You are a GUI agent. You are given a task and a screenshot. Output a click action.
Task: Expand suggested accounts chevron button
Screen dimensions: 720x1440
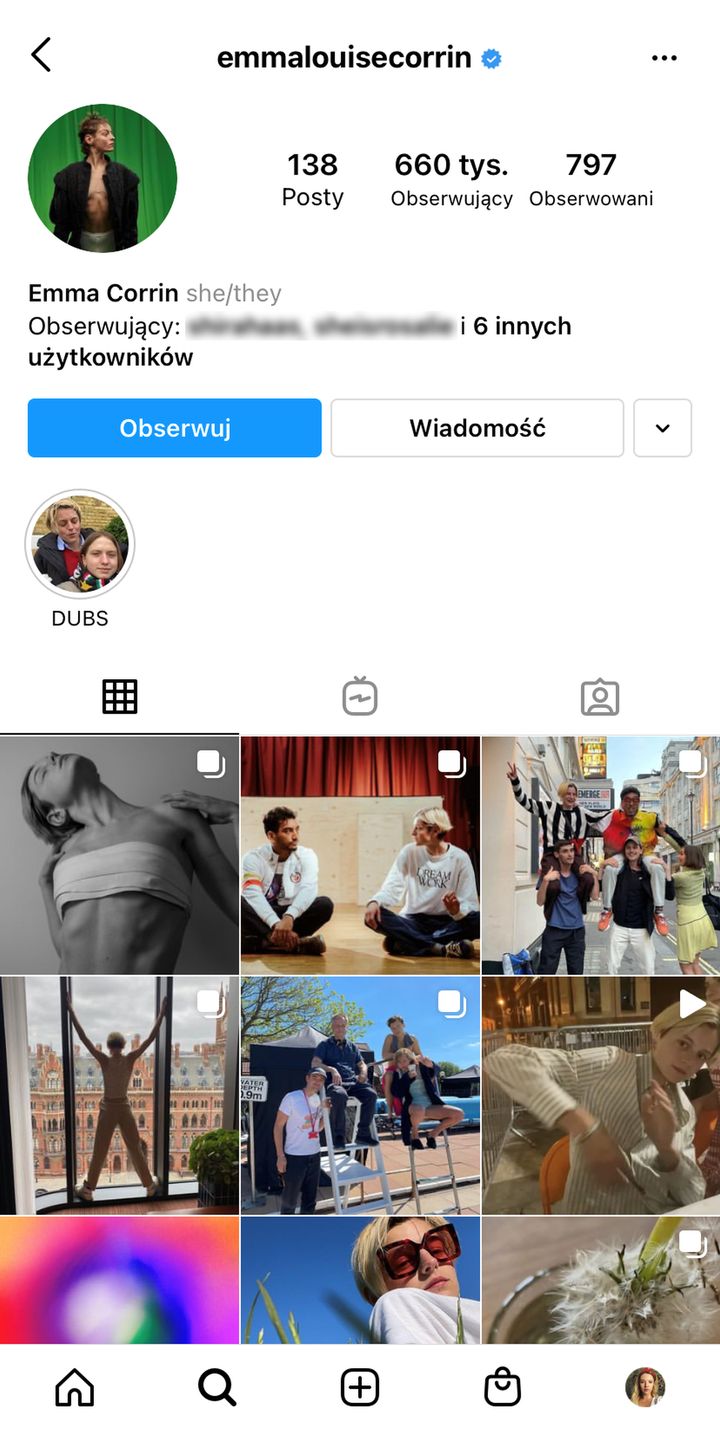click(x=662, y=428)
